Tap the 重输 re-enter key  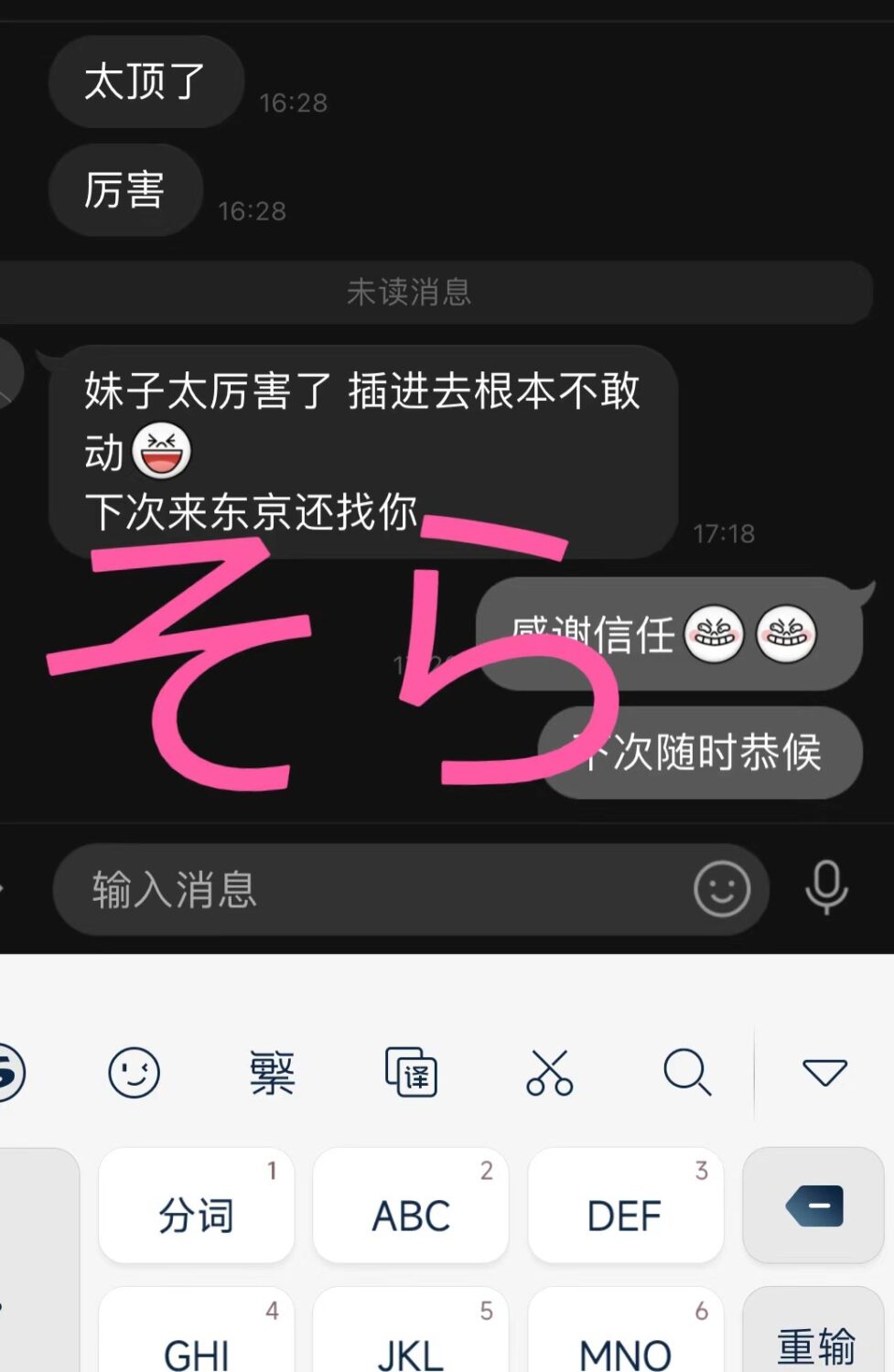813,1340
